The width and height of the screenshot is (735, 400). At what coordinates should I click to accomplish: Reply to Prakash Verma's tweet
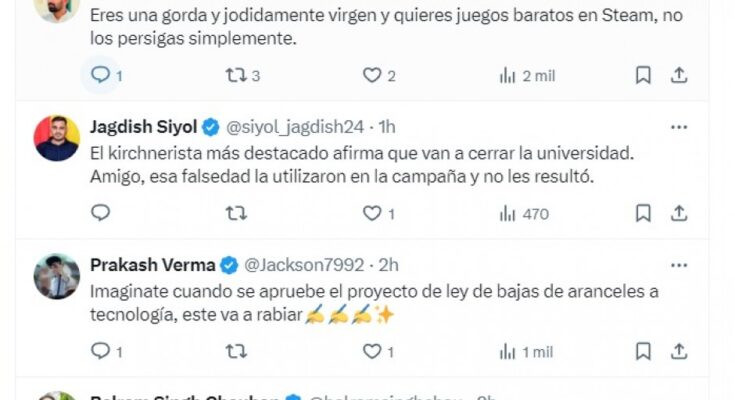tap(100, 351)
